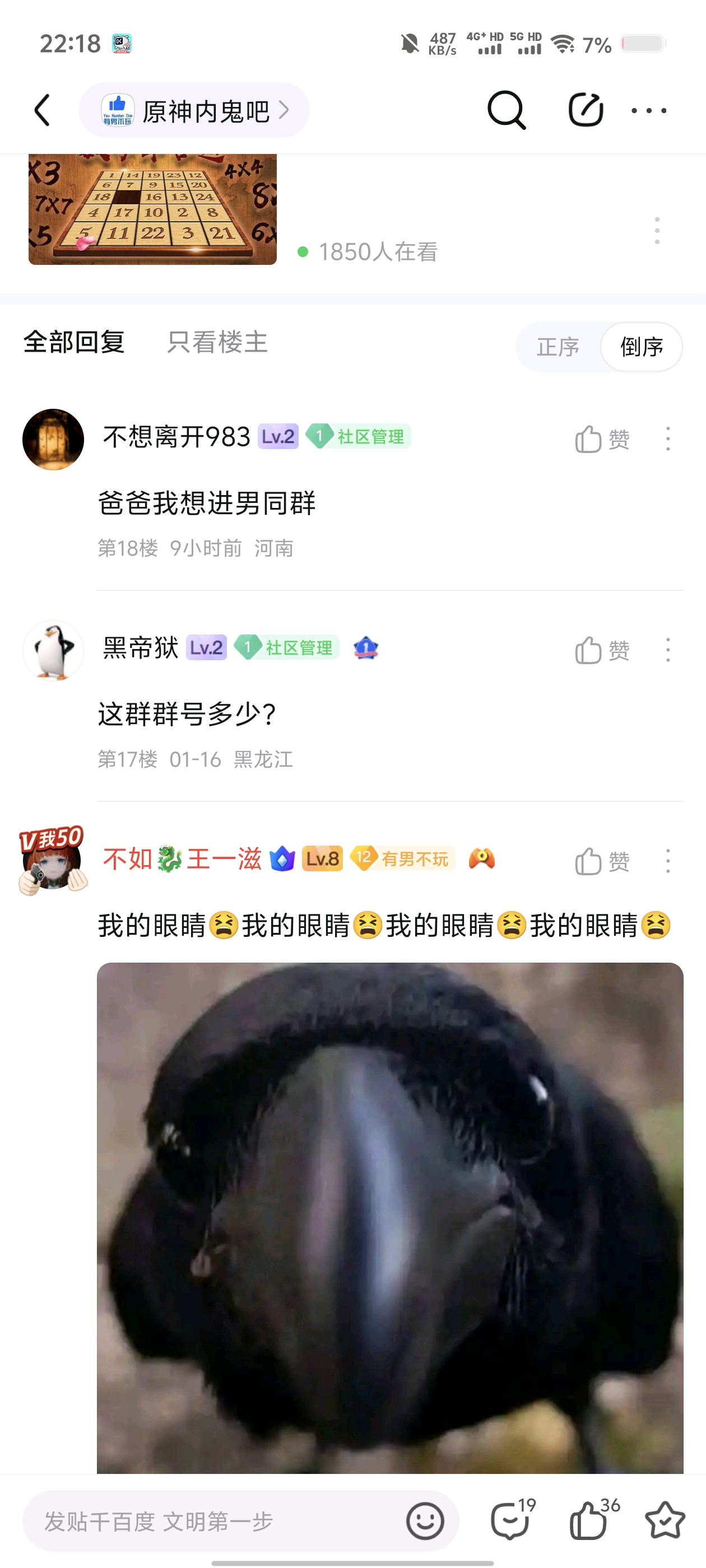The image size is (706, 1568).
Task: Open options beside 1850人在看
Action: click(657, 231)
